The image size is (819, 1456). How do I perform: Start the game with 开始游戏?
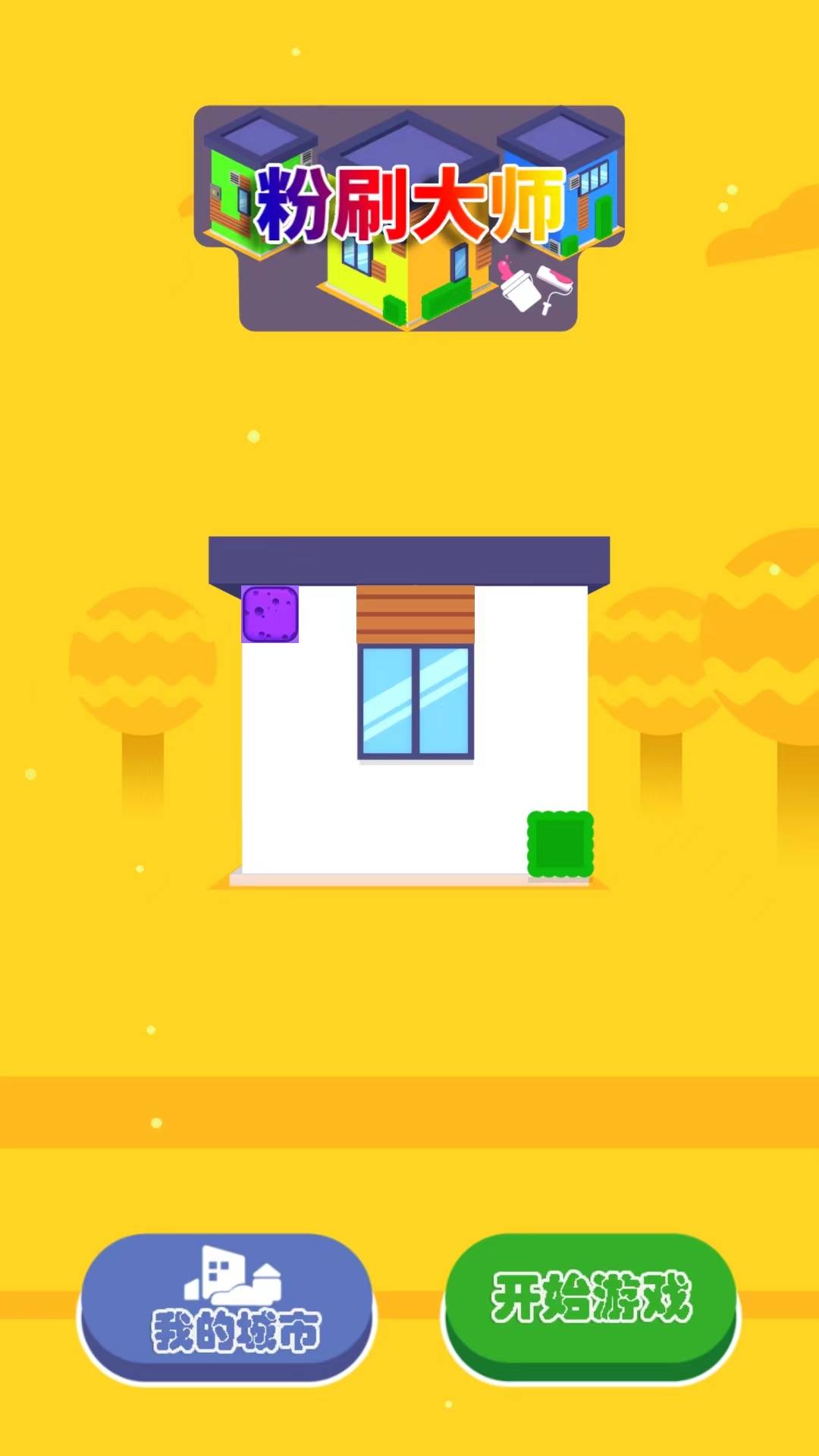click(x=591, y=1308)
